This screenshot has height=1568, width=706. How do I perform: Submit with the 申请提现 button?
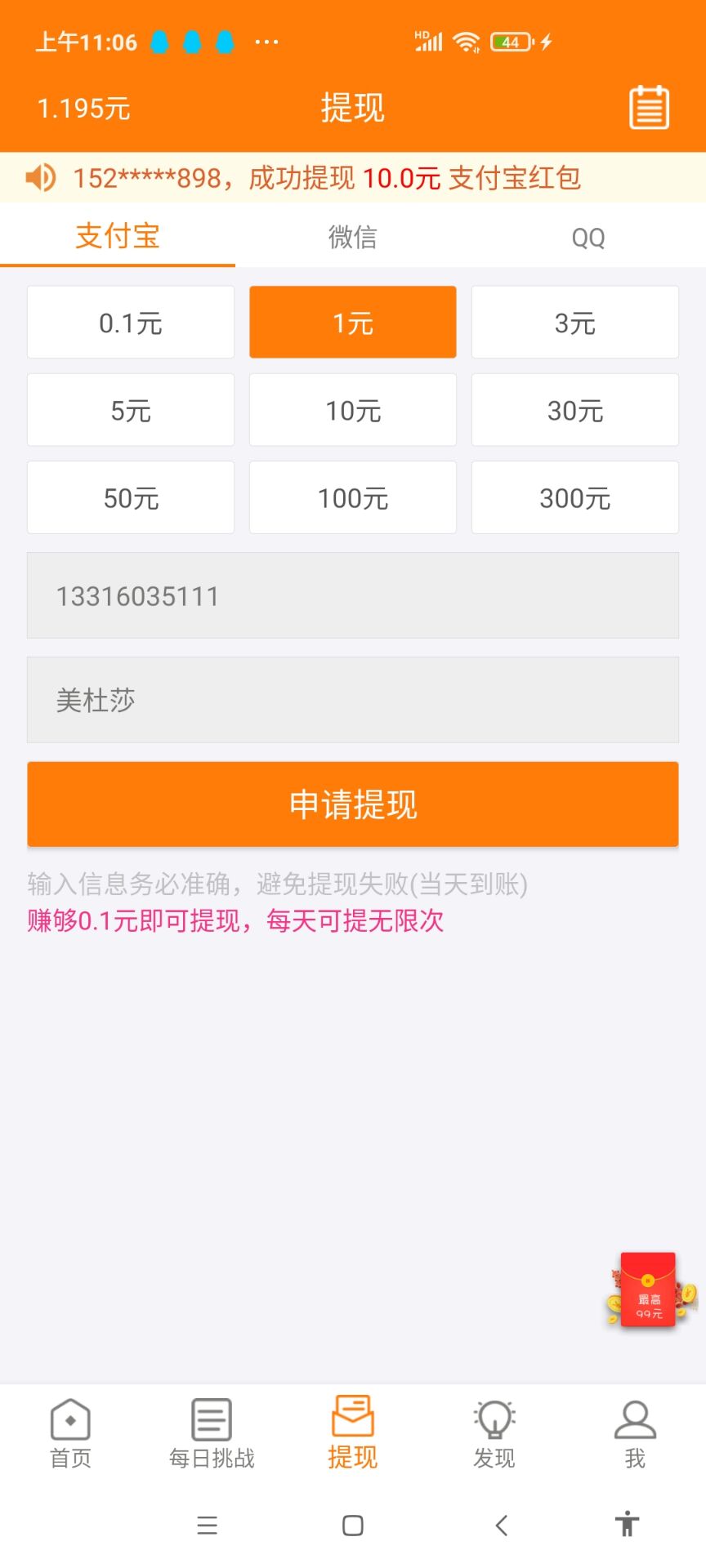(353, 804)
